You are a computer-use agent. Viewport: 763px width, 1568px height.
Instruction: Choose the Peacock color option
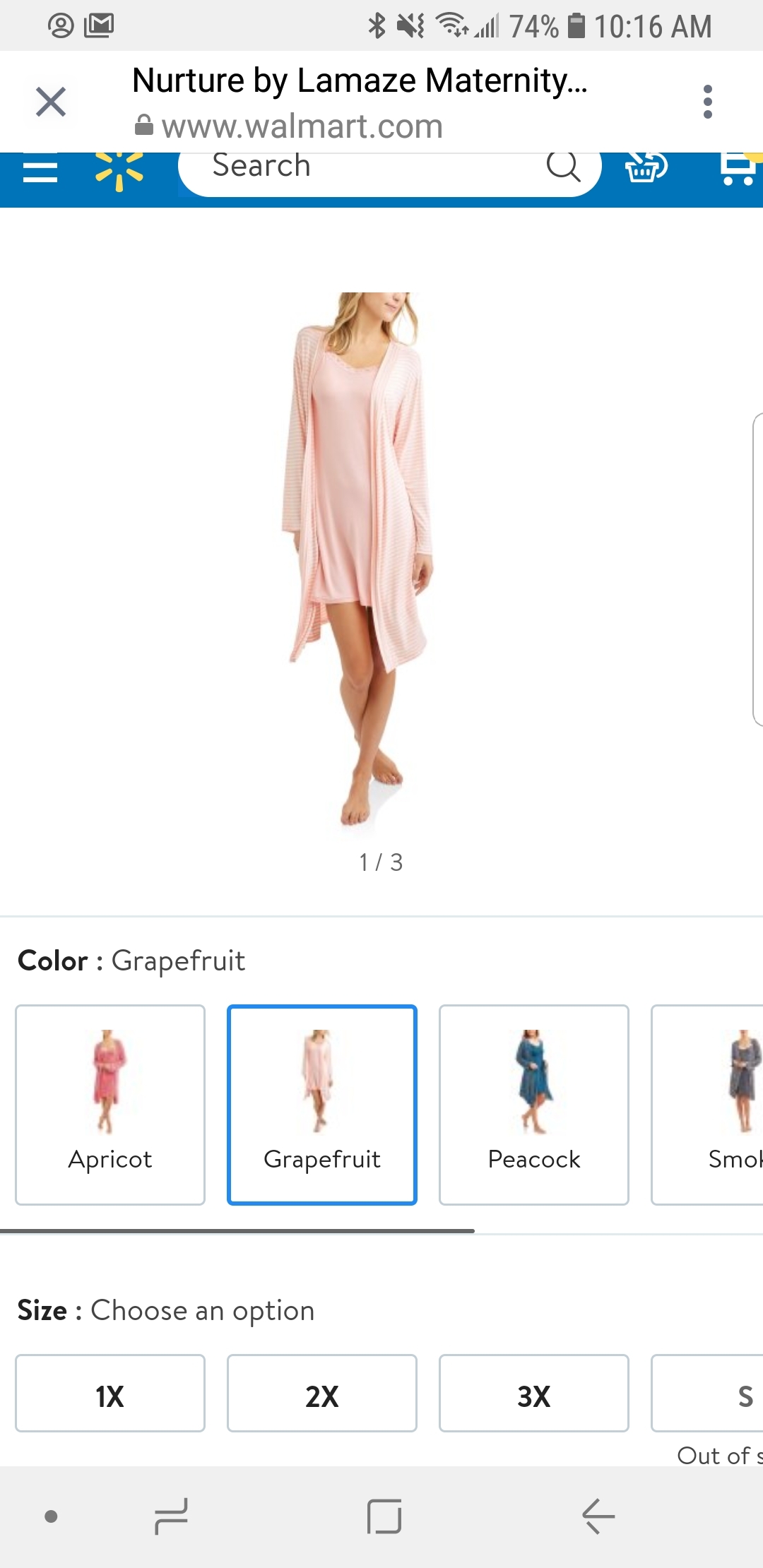534,1105
